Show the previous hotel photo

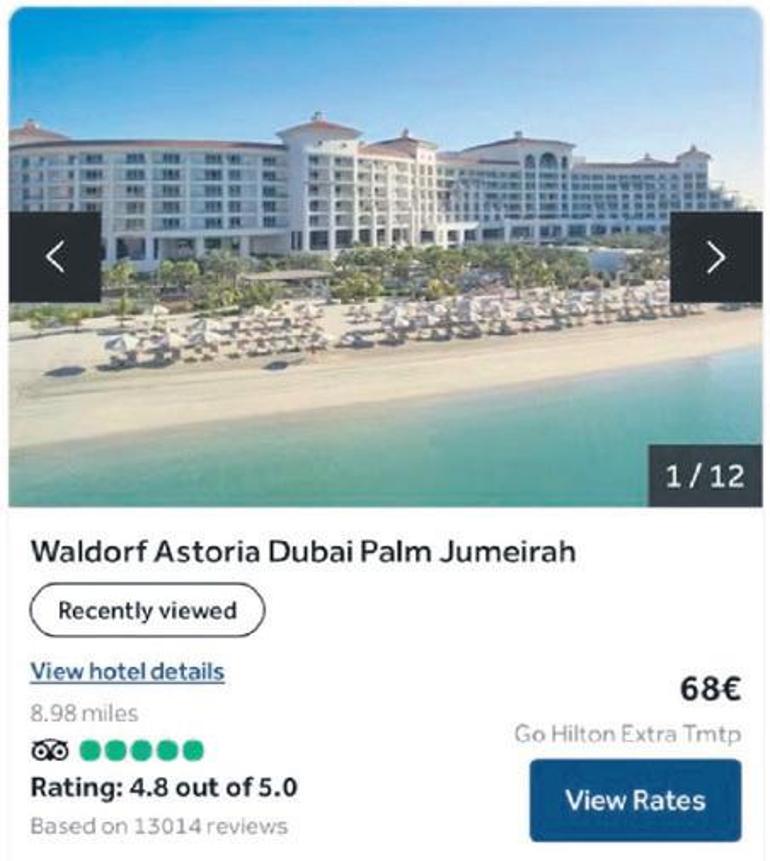[x=55, y=257]
